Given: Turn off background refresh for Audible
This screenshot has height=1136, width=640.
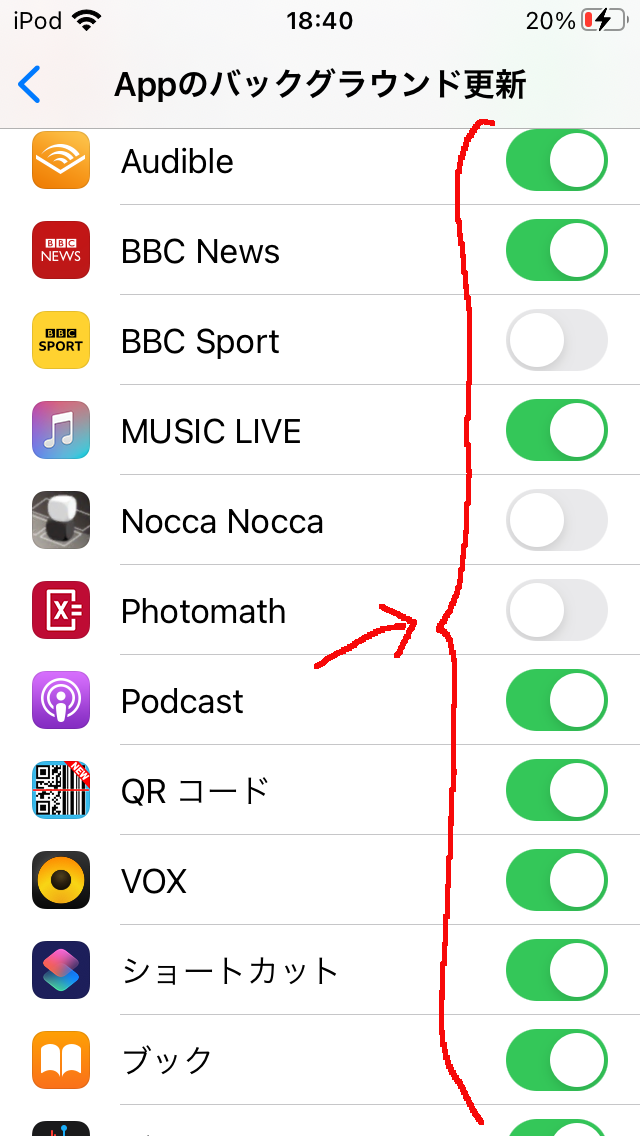Looking at the screenshot, I should tap(556, 160).
